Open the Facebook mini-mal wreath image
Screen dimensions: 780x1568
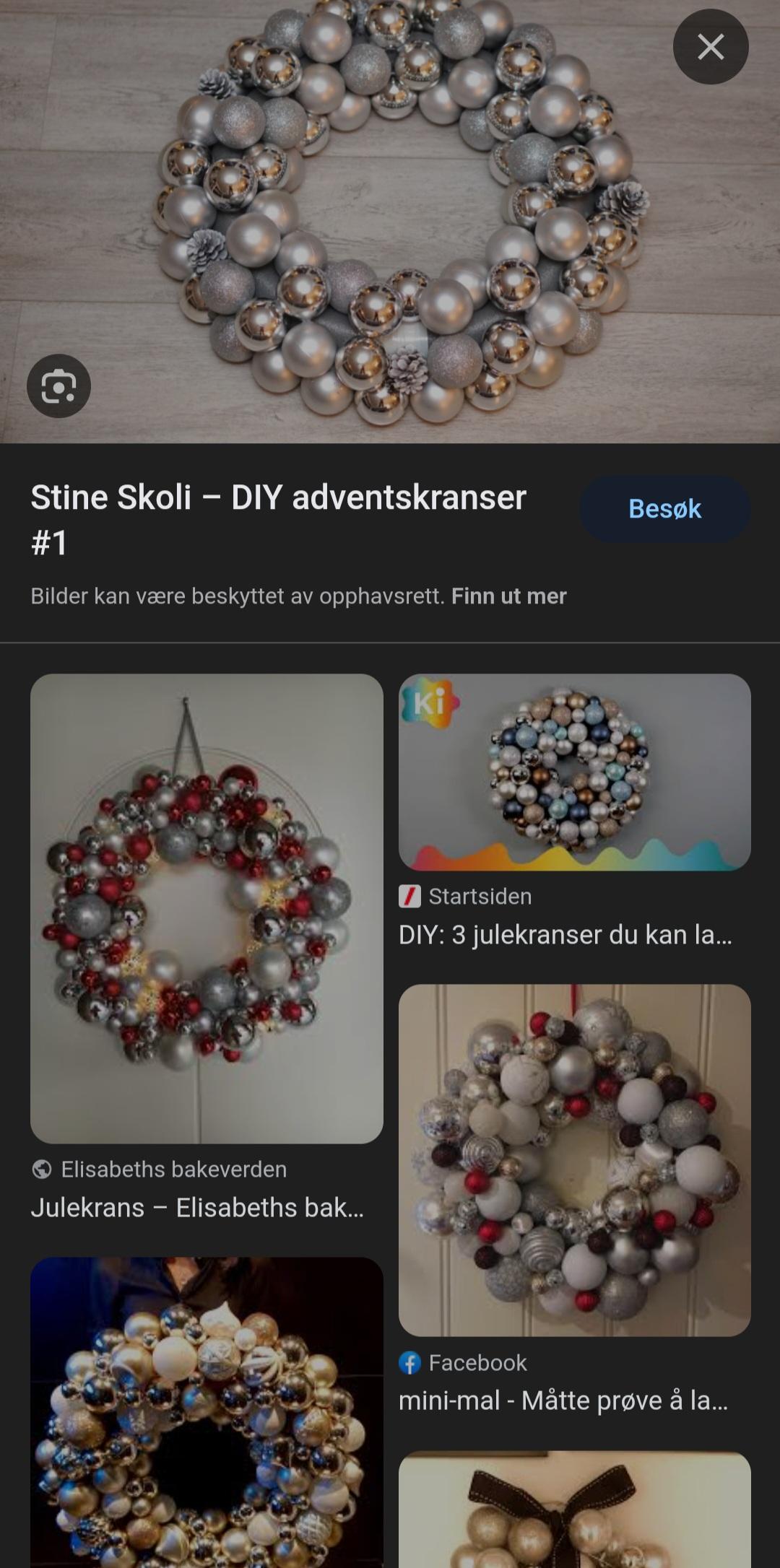(574, 1160)
